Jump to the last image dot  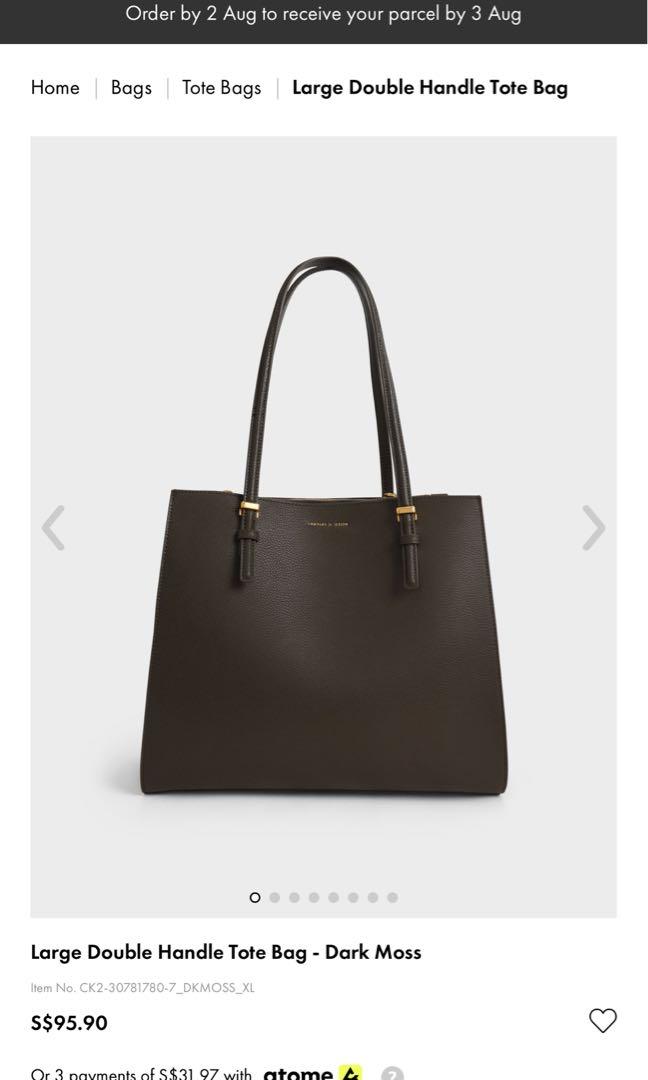point(393,898)
